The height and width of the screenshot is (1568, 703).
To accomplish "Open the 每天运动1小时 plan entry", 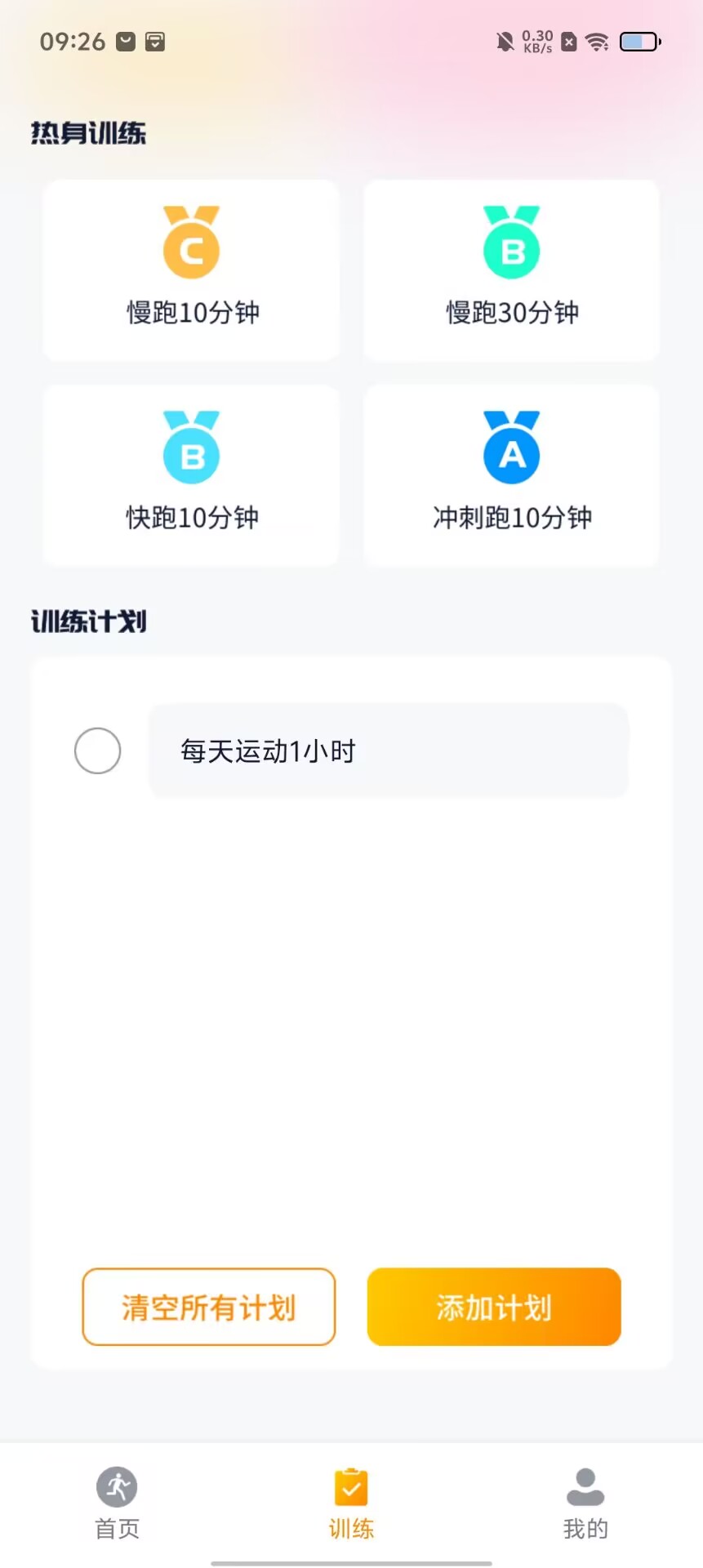I will (388, 751).
